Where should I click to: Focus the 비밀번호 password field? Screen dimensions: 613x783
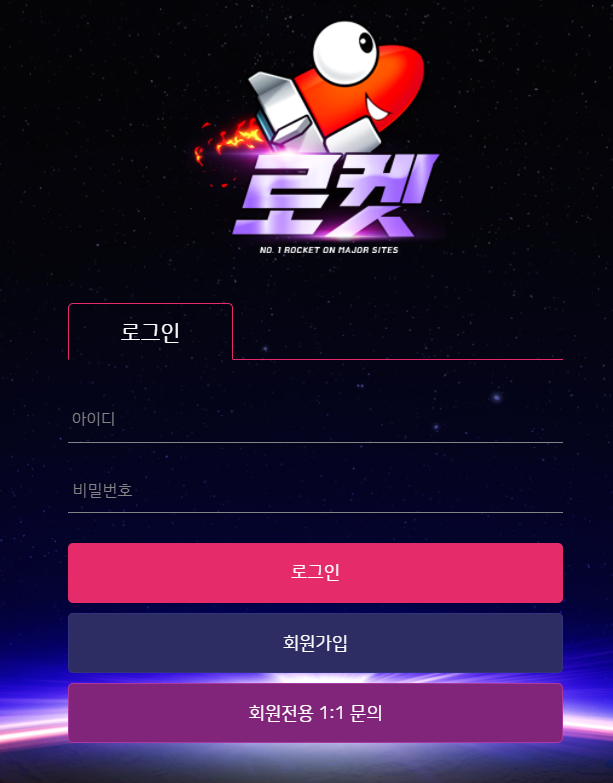pos(315,490)
